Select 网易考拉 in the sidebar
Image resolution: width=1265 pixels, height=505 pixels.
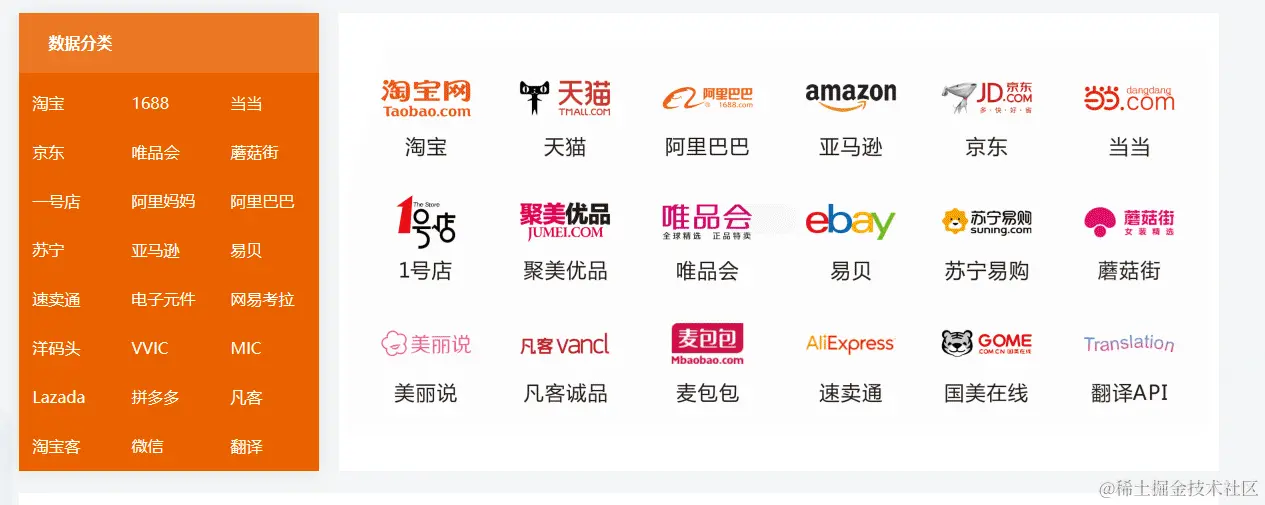[x=262, y=299]
